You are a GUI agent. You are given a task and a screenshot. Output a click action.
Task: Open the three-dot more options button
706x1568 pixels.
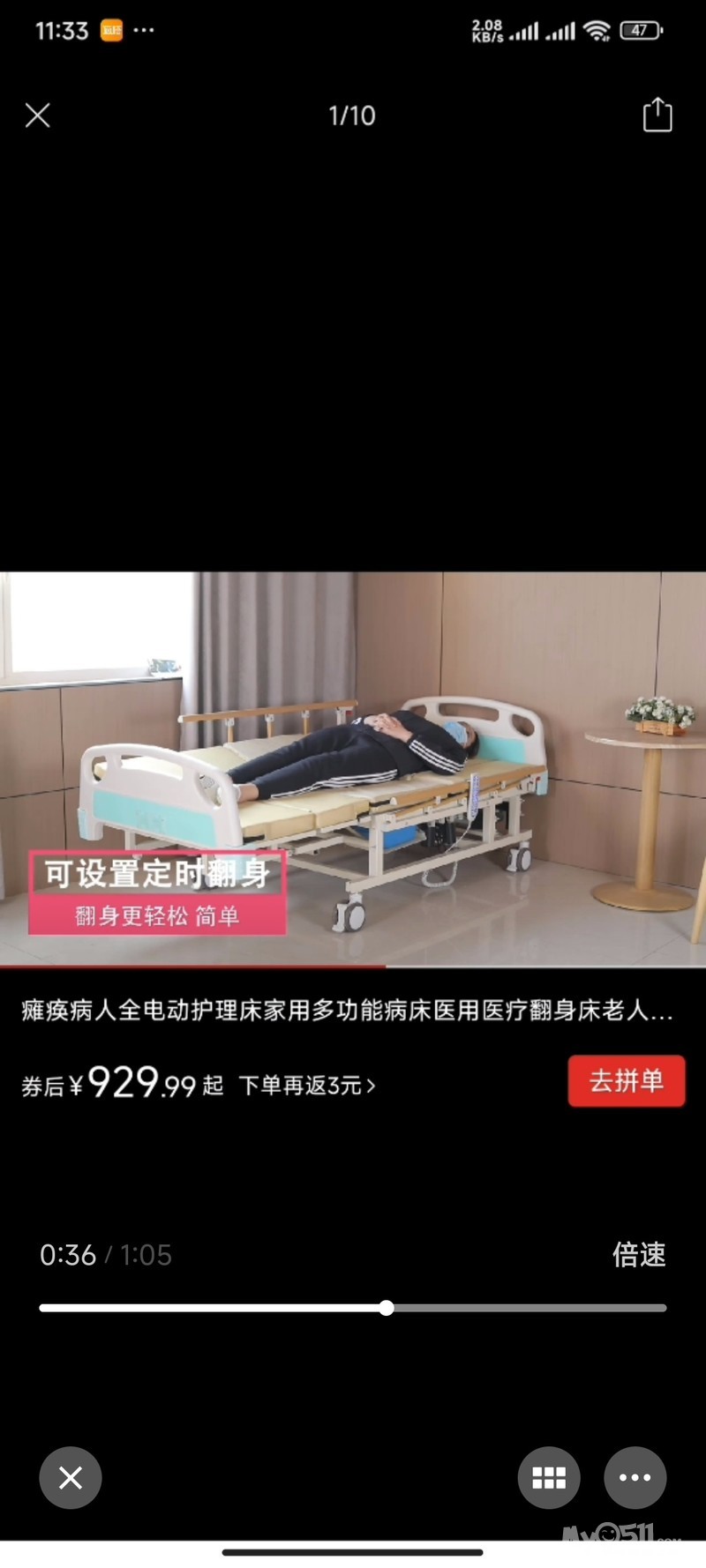635,1477
